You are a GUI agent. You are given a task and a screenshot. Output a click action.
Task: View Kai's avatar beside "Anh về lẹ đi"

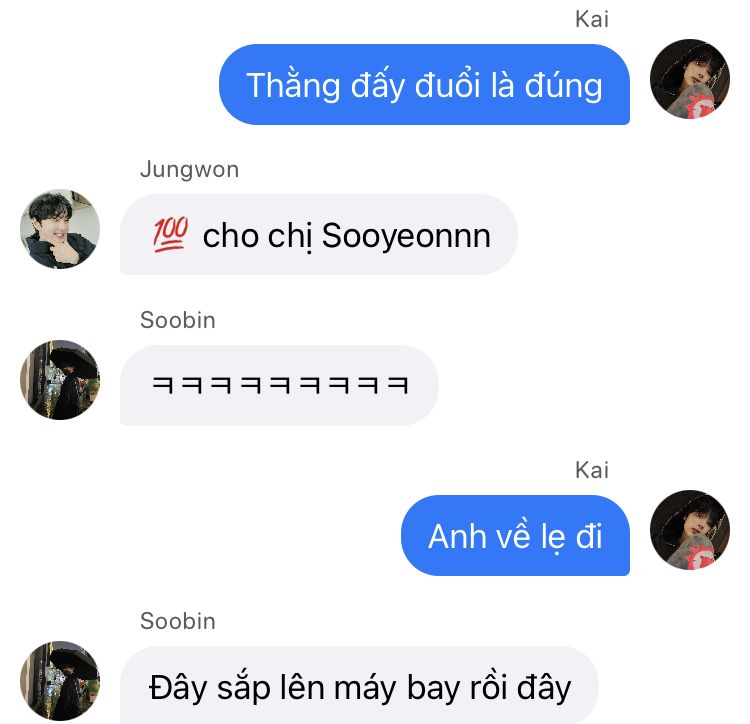click(690, 530)
